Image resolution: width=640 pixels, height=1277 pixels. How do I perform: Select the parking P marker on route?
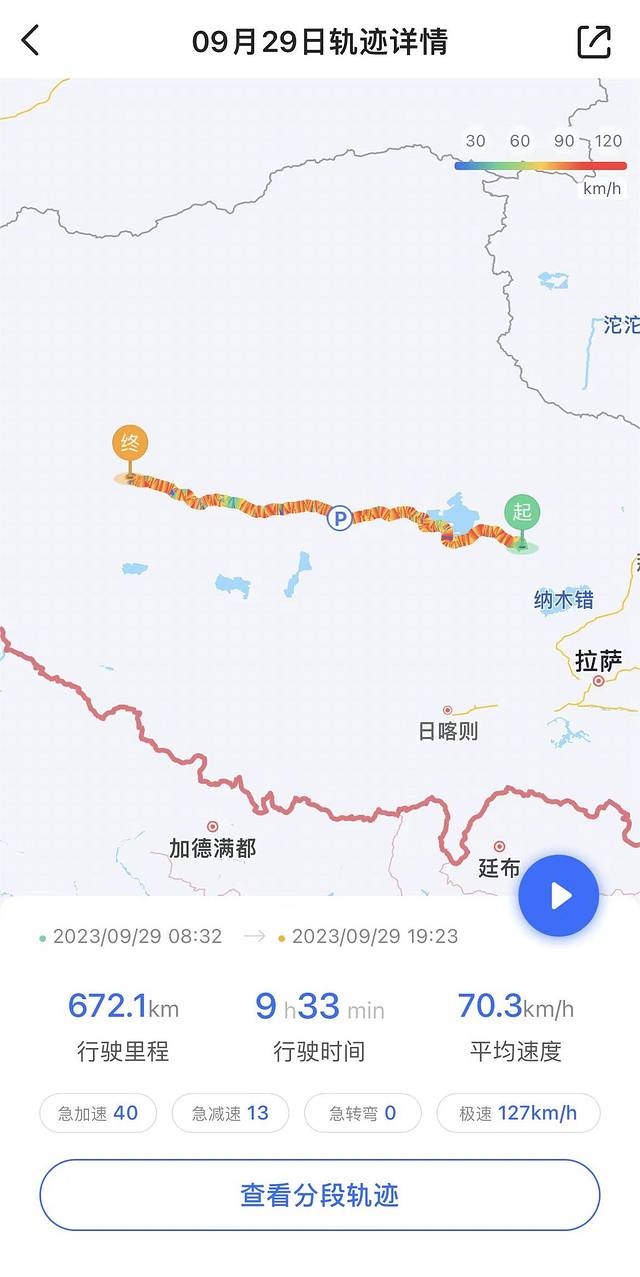pos(340,518)
